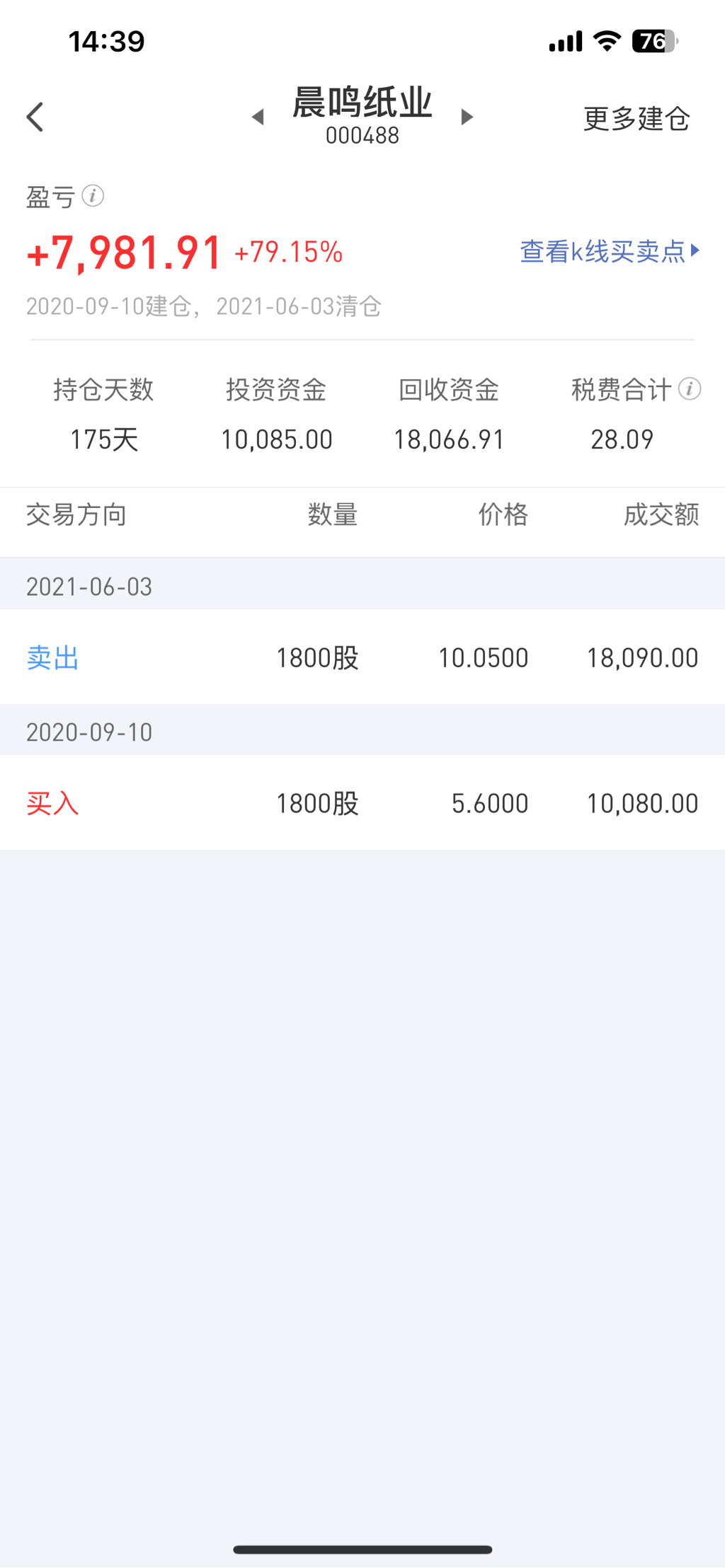
Task: Switch to the previous stock with left arrow
Action: [x=258, y=117]
